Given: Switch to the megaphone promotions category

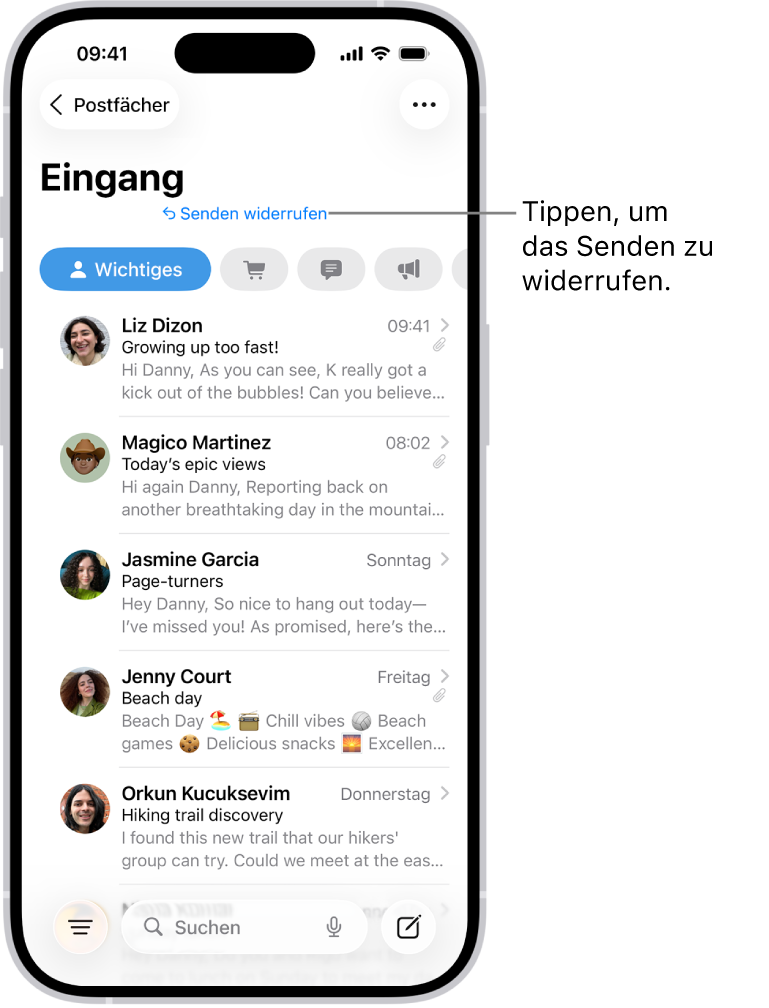Looking at the screenshot, I should tap(408, 269).
